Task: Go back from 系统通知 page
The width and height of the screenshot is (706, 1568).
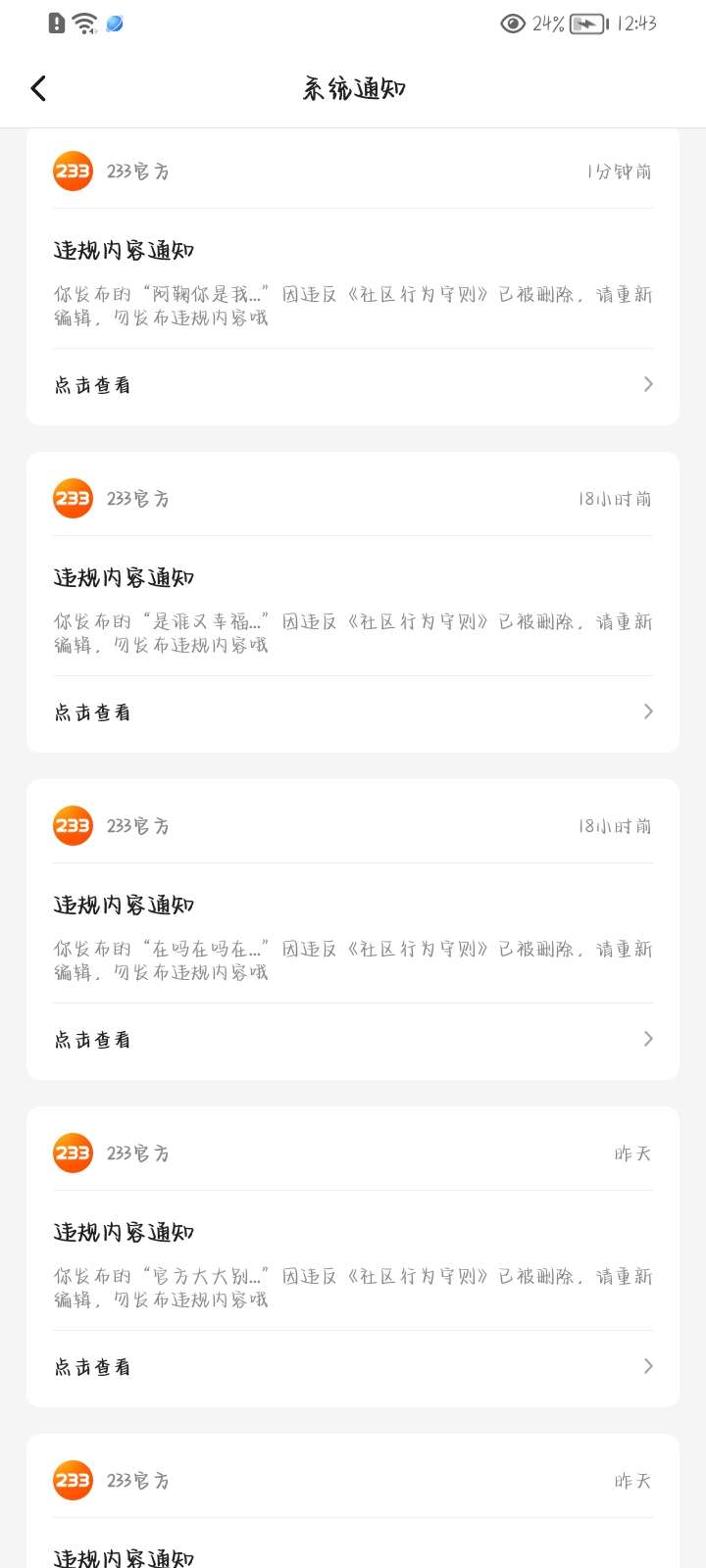Action: (38, 88)
